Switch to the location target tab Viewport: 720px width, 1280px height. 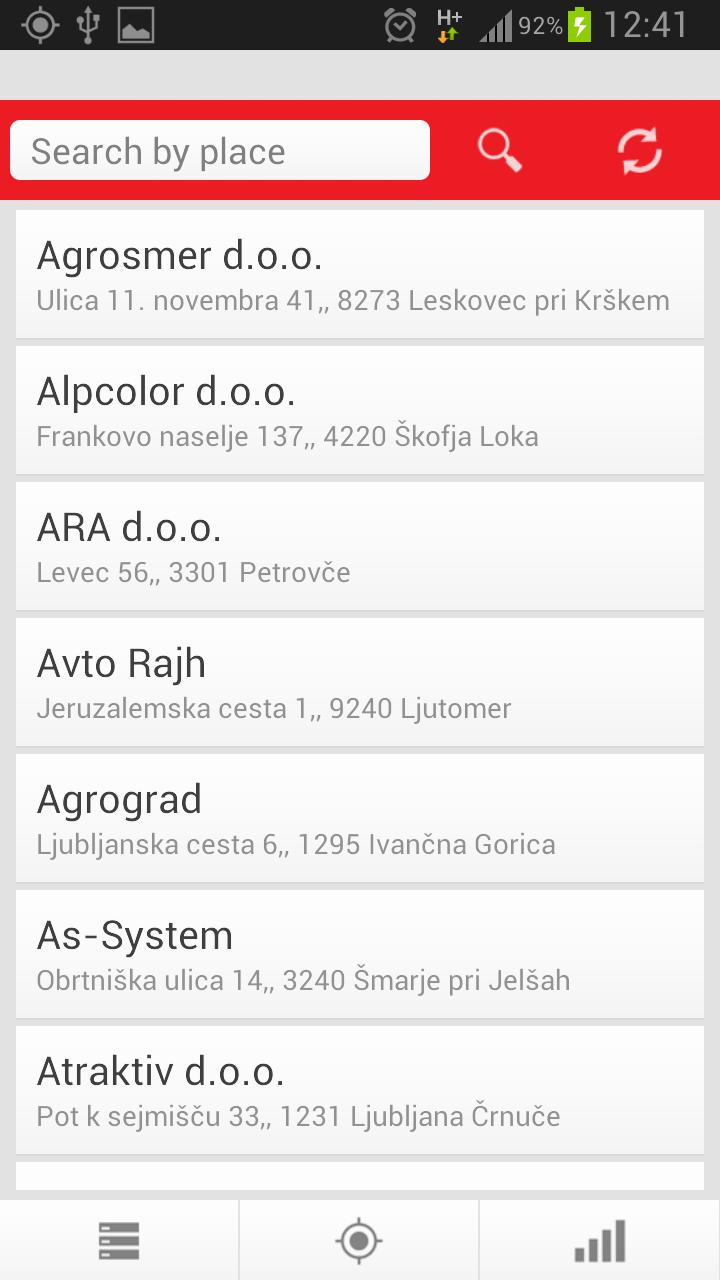coord(359,1241)
